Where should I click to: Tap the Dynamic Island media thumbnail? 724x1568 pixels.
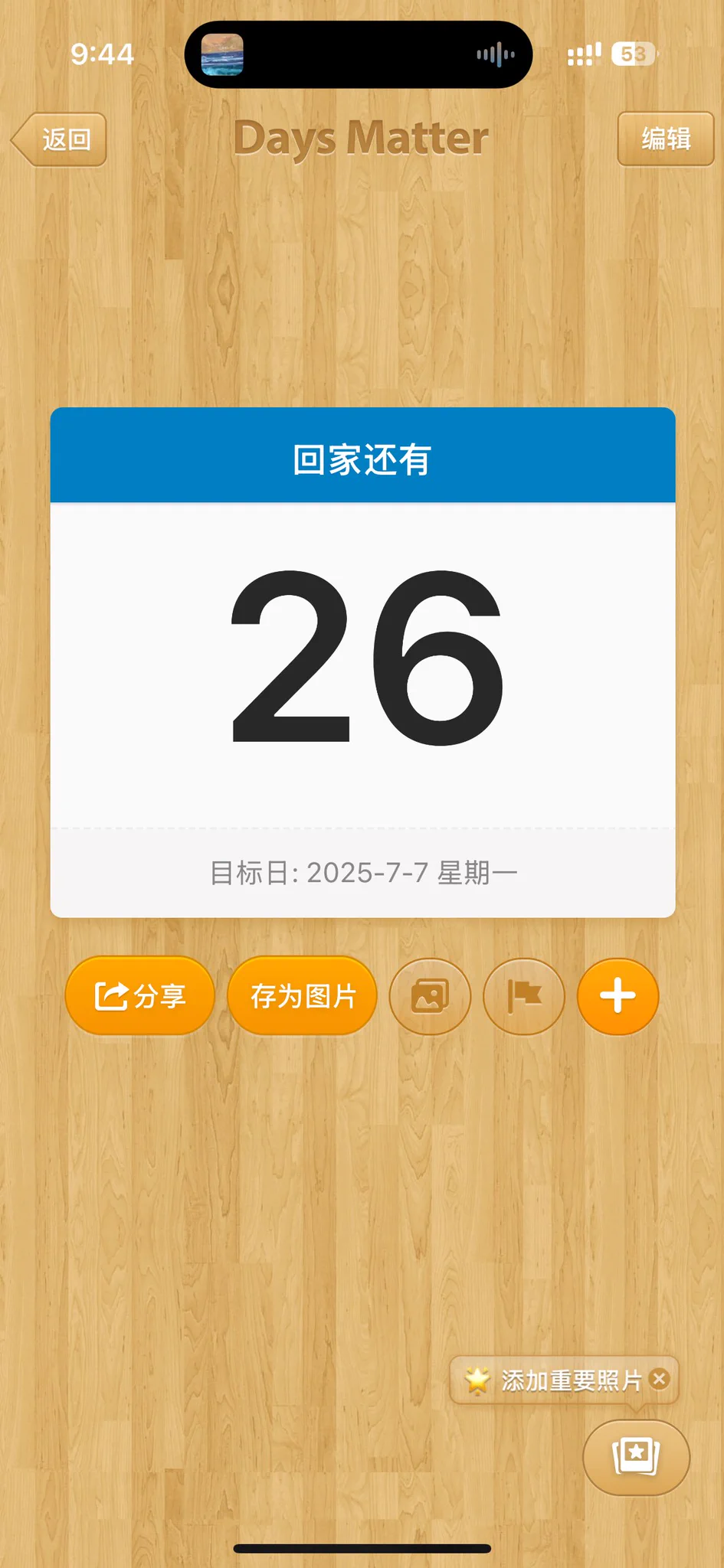223,54
